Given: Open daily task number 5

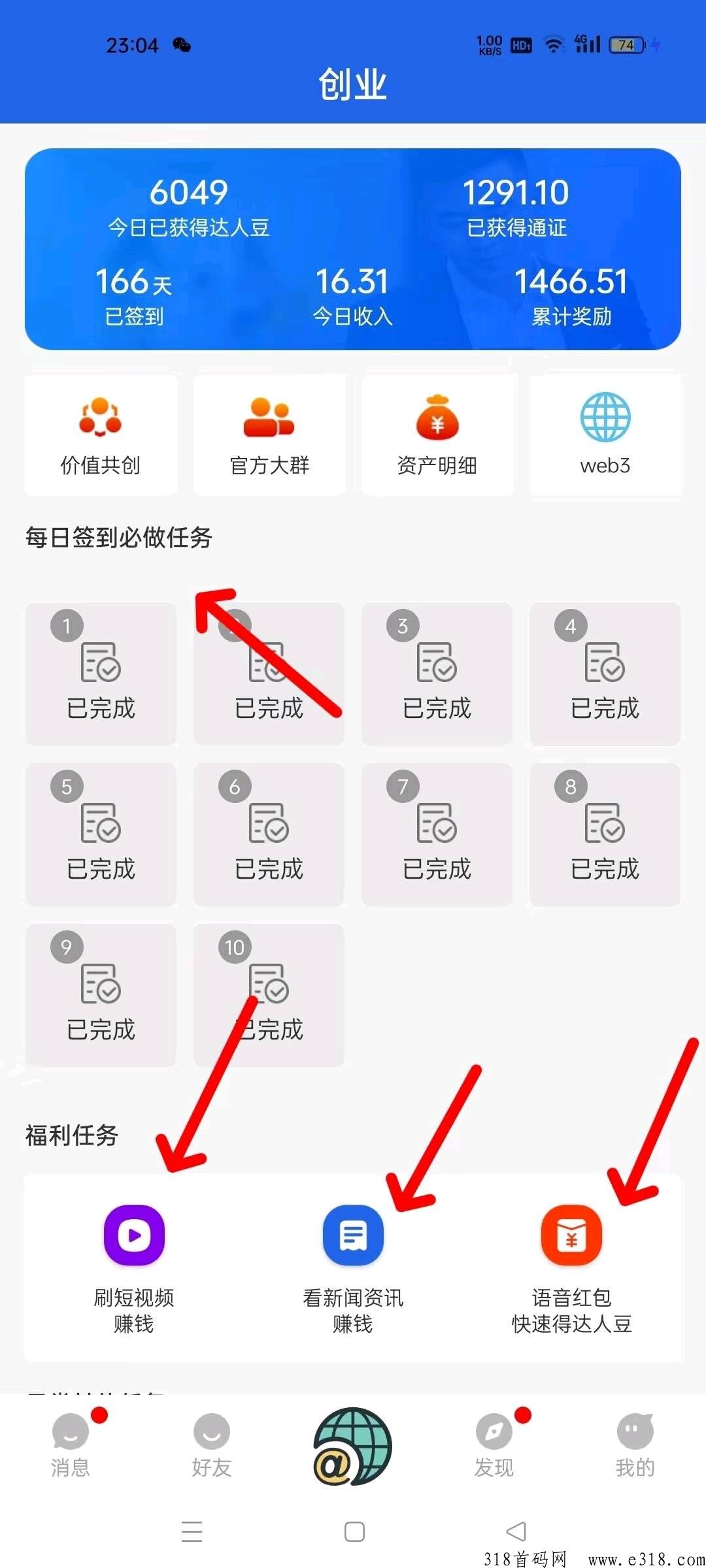Looking at the screenshot, I should point(101,835).
